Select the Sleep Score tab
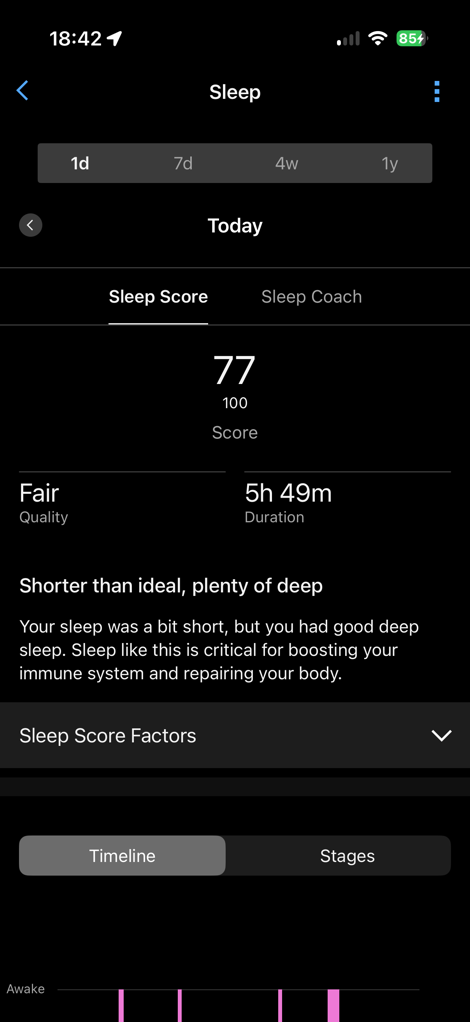470x1022 pixels. [x=158, y=297]
